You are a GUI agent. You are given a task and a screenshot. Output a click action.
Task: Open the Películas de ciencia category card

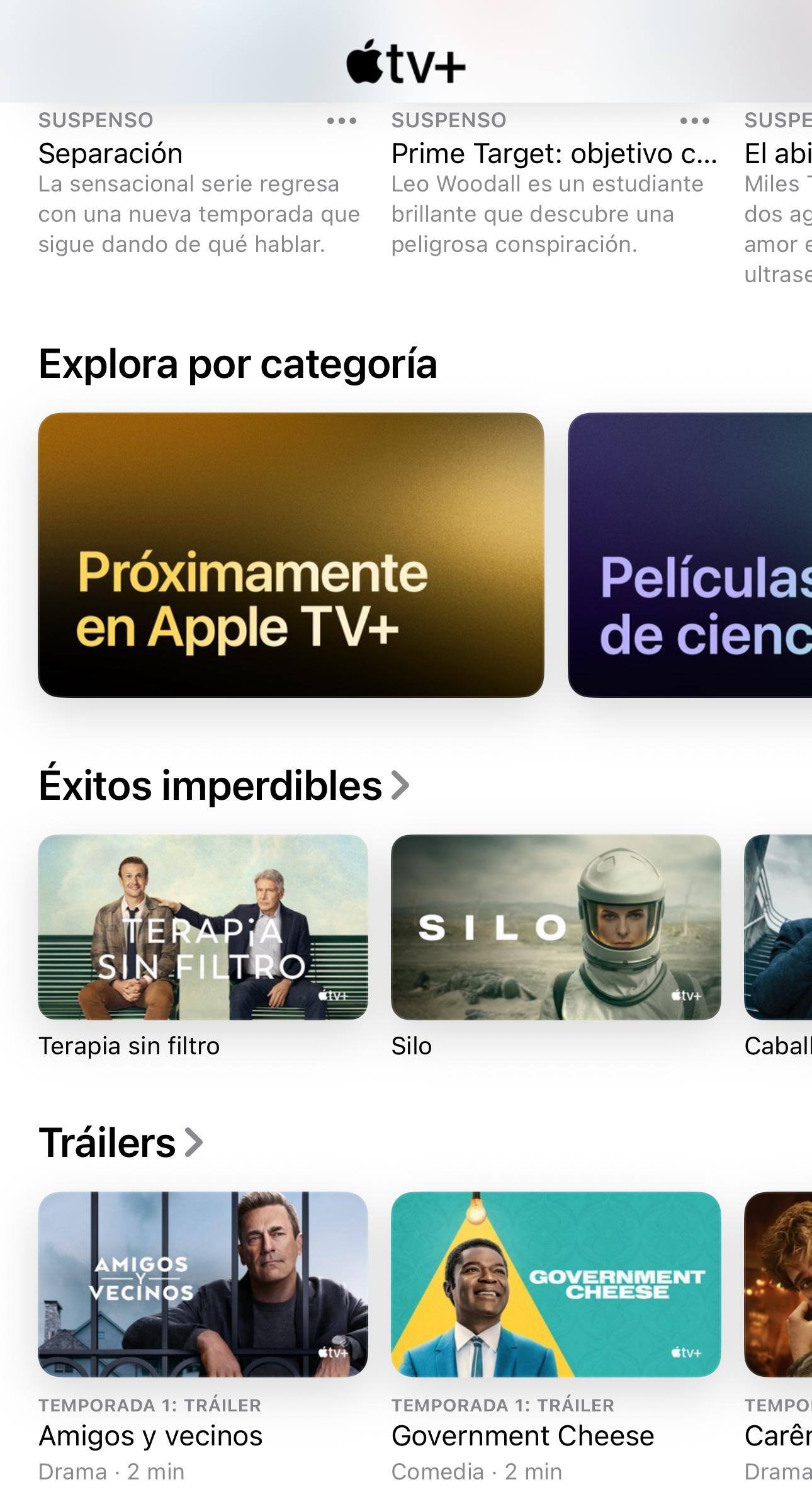pyautogui.click(x=690, y=554)
